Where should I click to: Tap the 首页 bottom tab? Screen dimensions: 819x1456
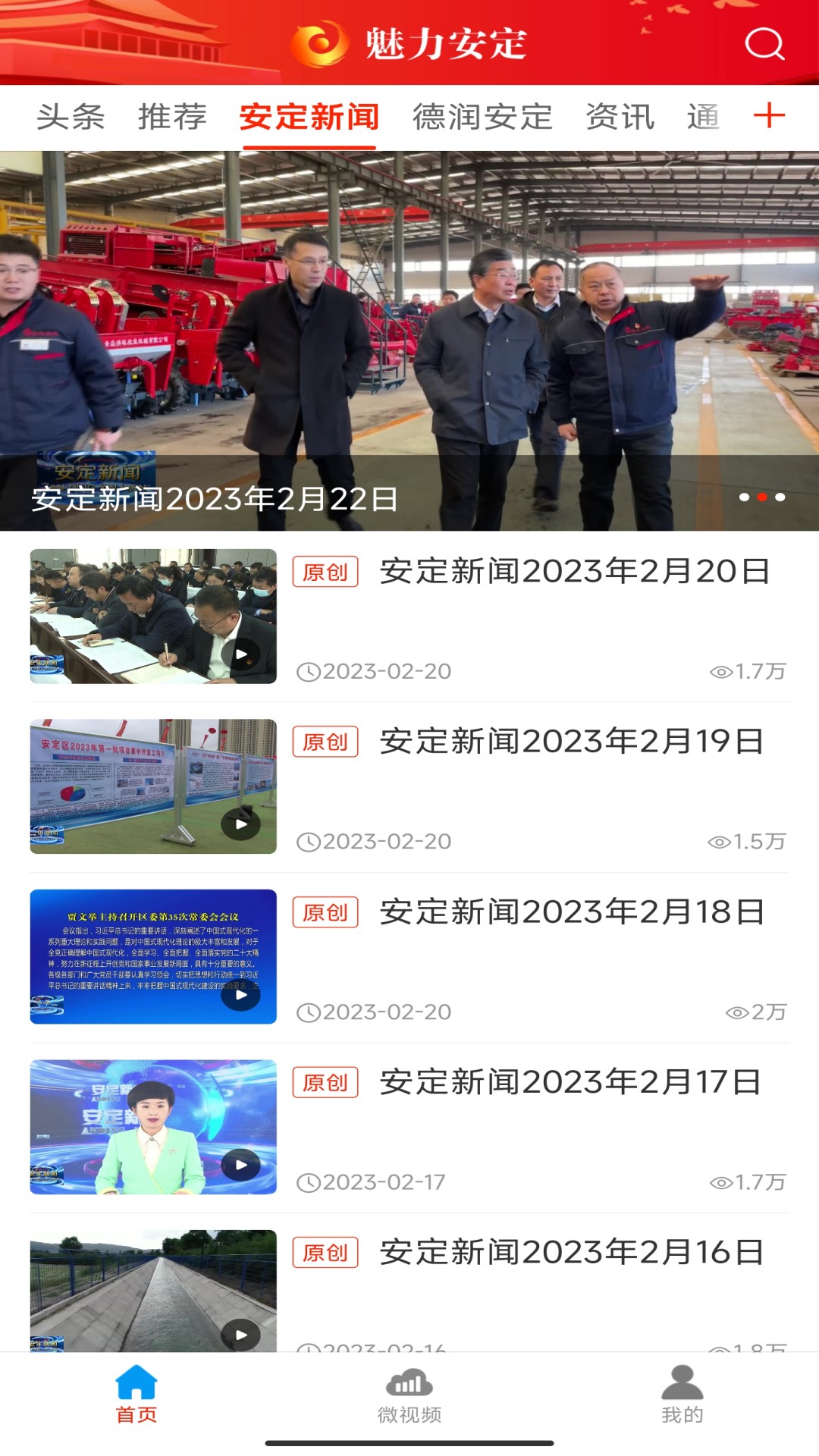(x=136, y=1395)
